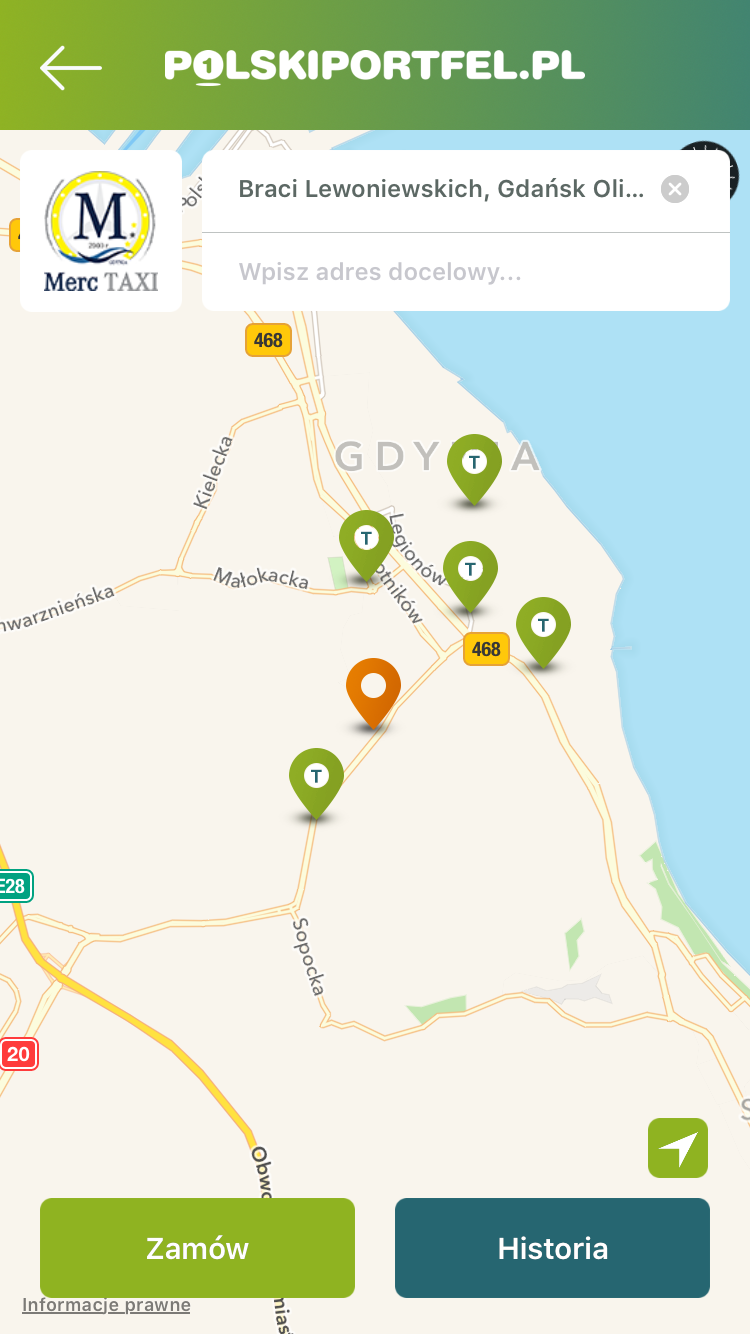The image size is (750, 1334).
Task: Clear the pickup address field
Action: [675, 189]
